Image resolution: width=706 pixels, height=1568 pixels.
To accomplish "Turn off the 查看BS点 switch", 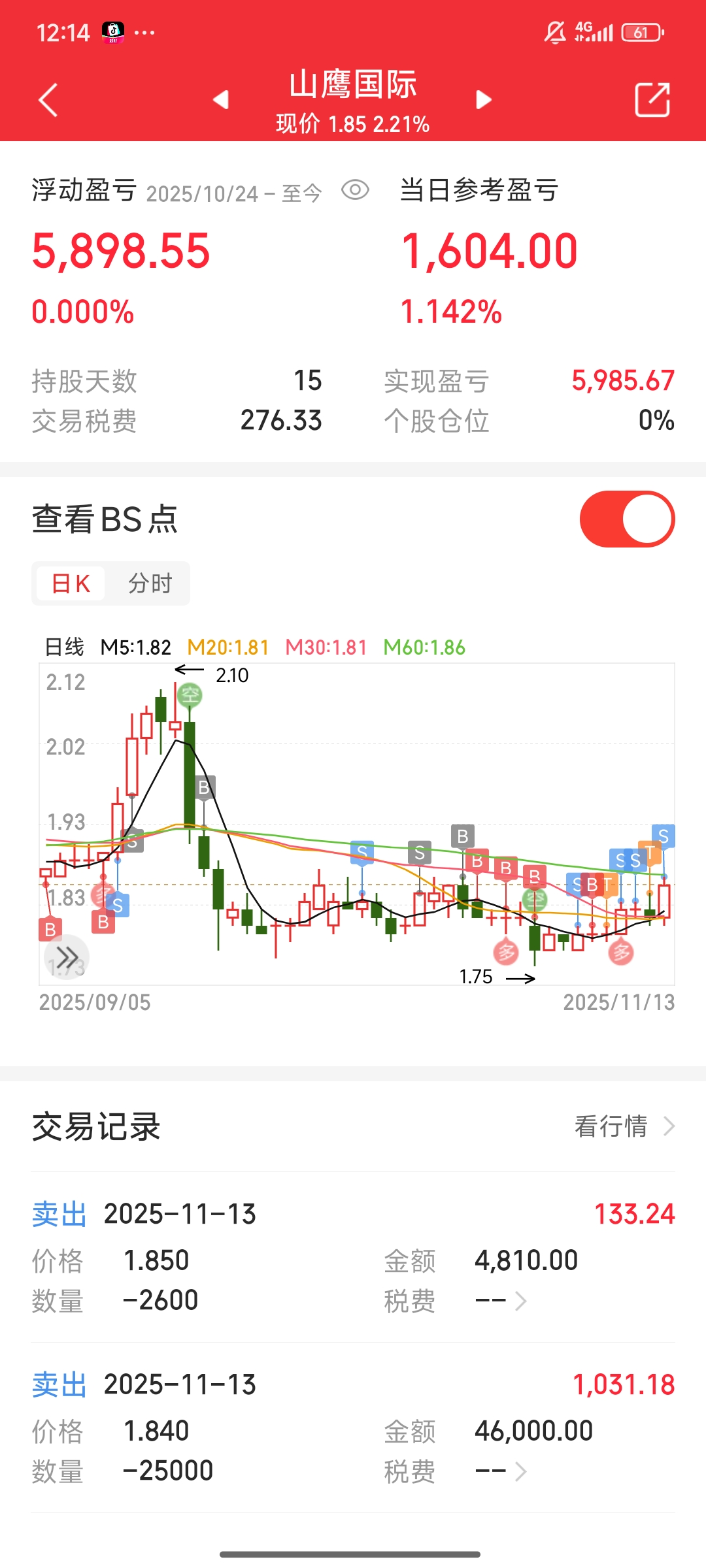I will pyautogui.click(x=627, y=519).
